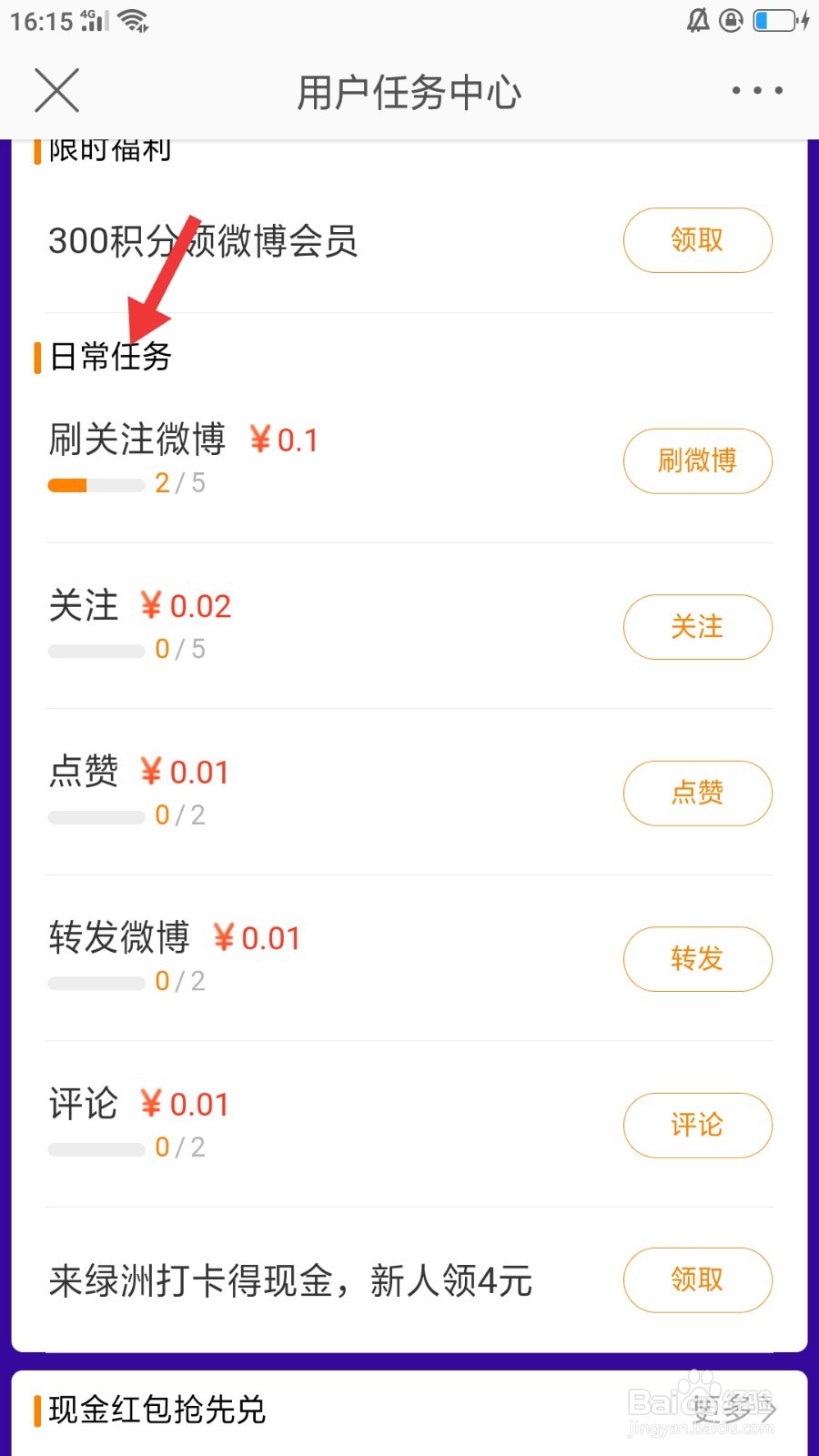
Task: View 更多 in the 现金红包抢先兑 section
Action: tap(733, 1410)
